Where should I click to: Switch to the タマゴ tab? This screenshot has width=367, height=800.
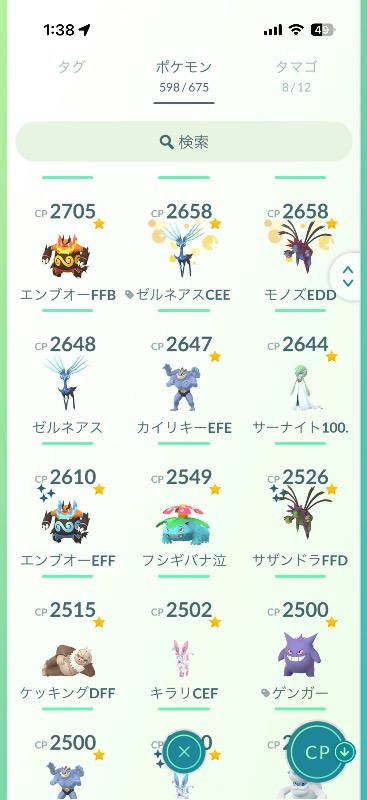coord(297,74)
